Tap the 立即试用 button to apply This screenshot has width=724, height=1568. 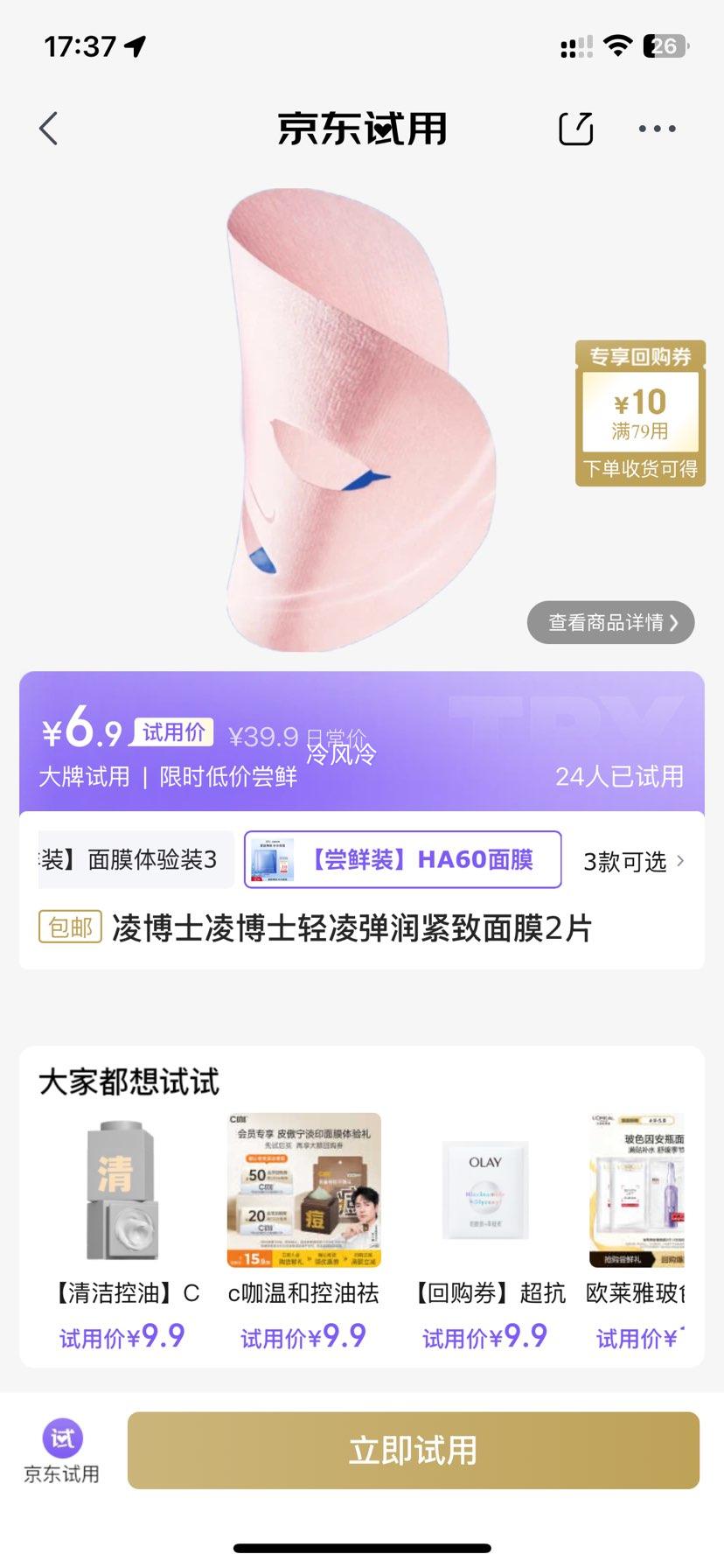412,1450
